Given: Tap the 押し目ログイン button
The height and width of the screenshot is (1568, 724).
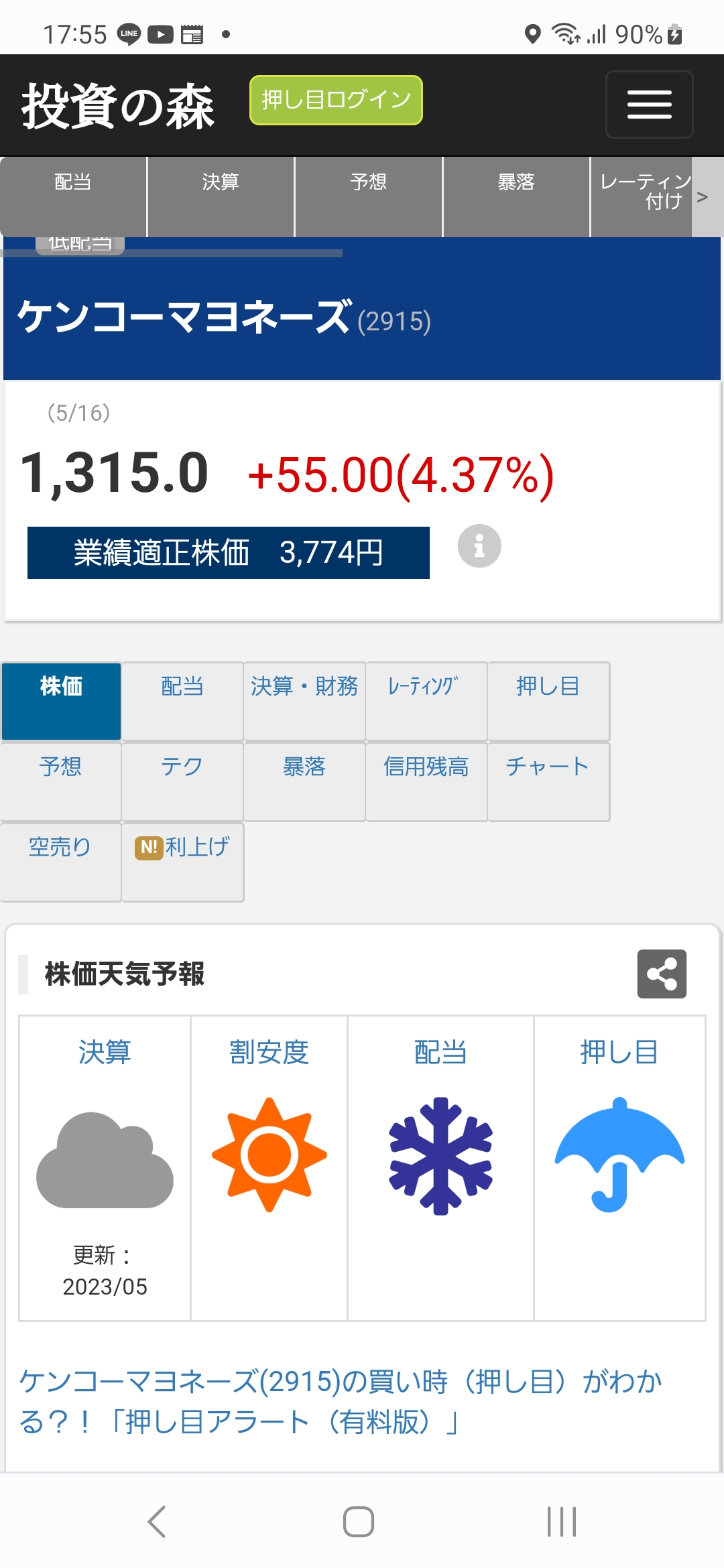Looking at the screenshot, I should click(336, 100).
